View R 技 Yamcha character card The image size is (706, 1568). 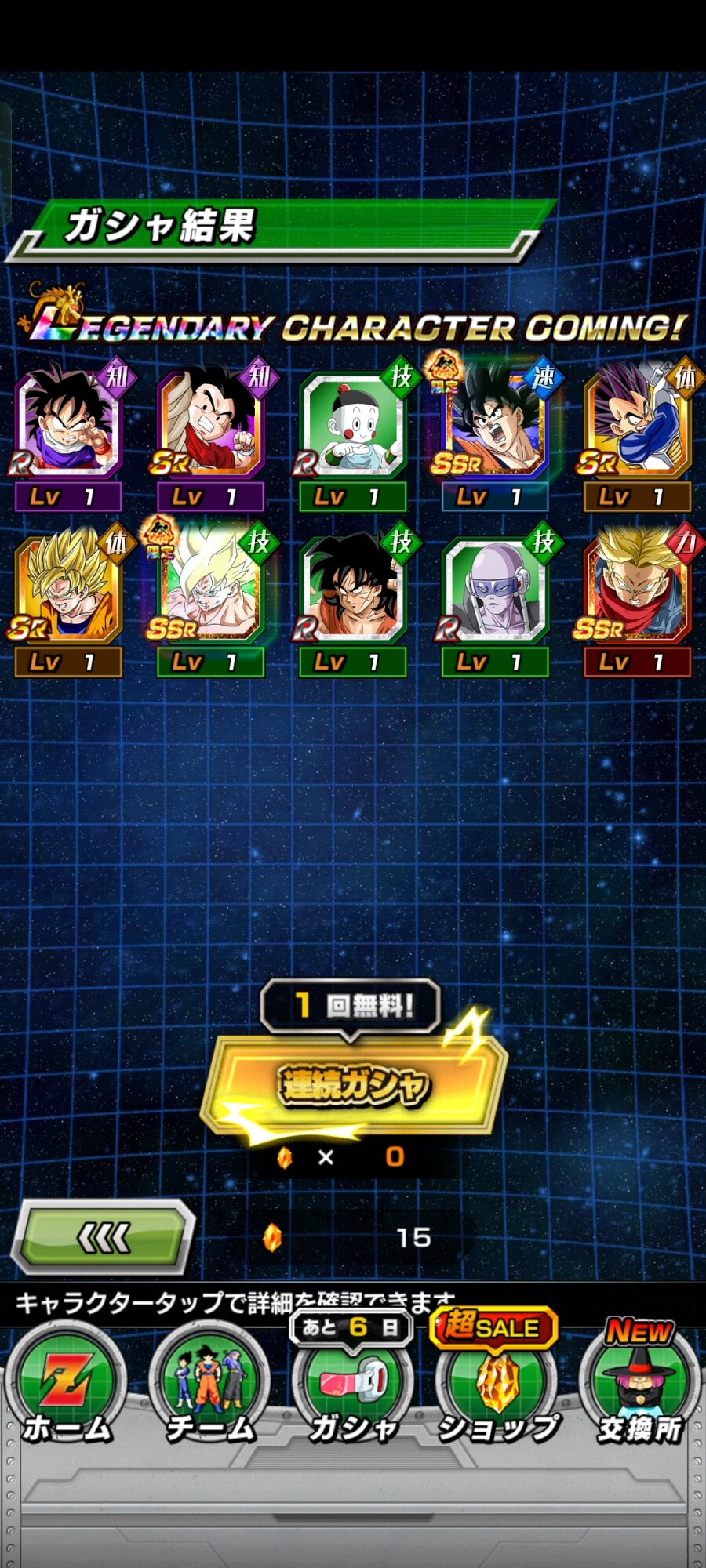click(353, 601)
